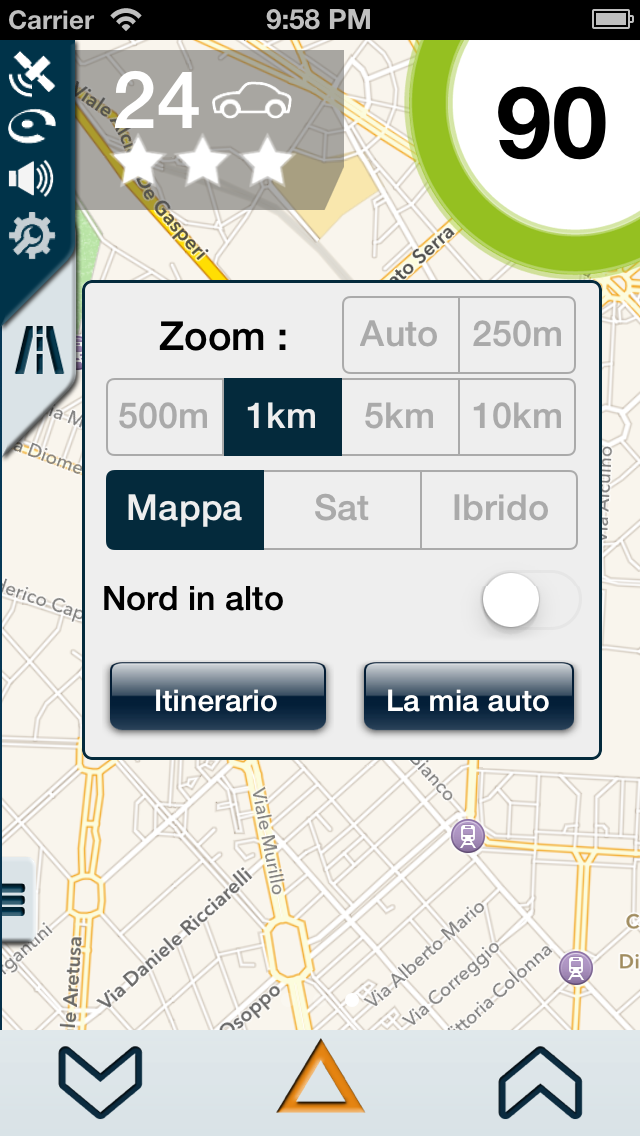Choose the 500m zoom level
Screen dimensions: 640x1136
pos(165,417)
